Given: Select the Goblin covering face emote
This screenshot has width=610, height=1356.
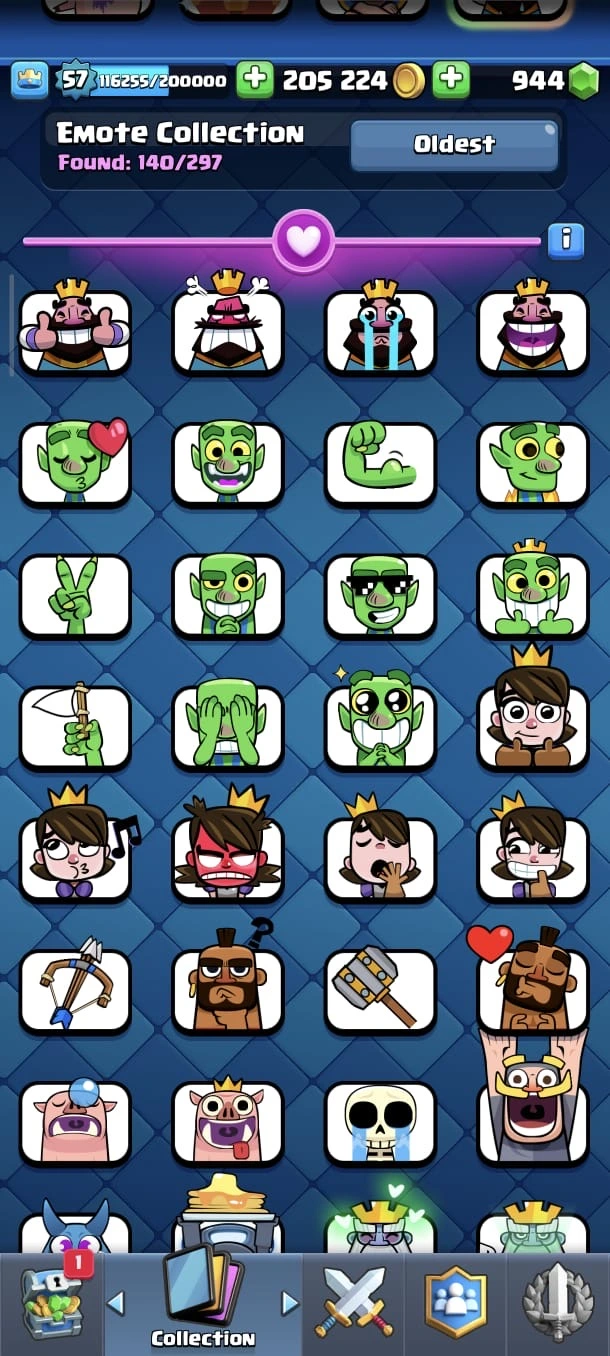Looking at the screenshot, I should [227, 727].
